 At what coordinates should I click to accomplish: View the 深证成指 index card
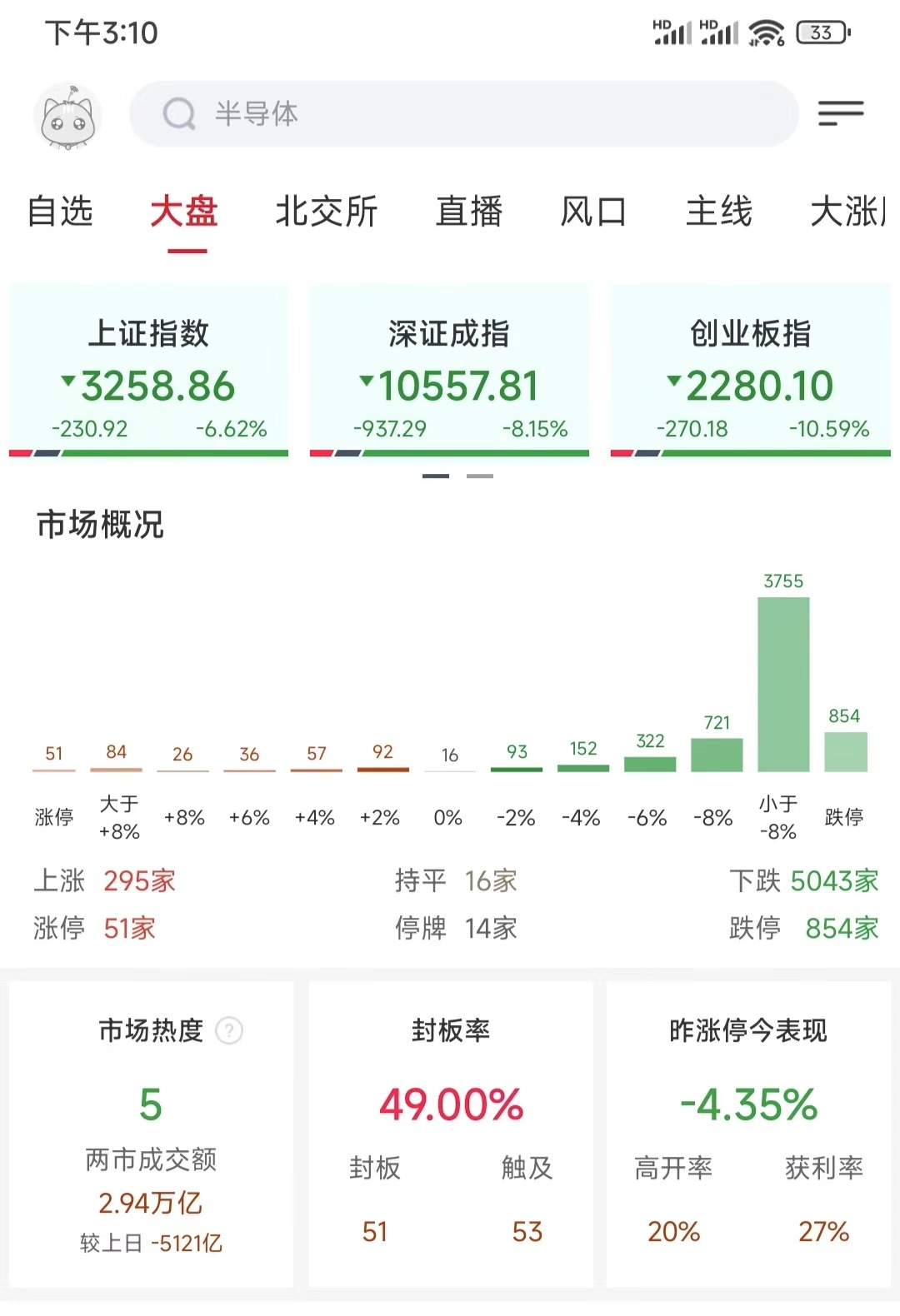(449, 371)
